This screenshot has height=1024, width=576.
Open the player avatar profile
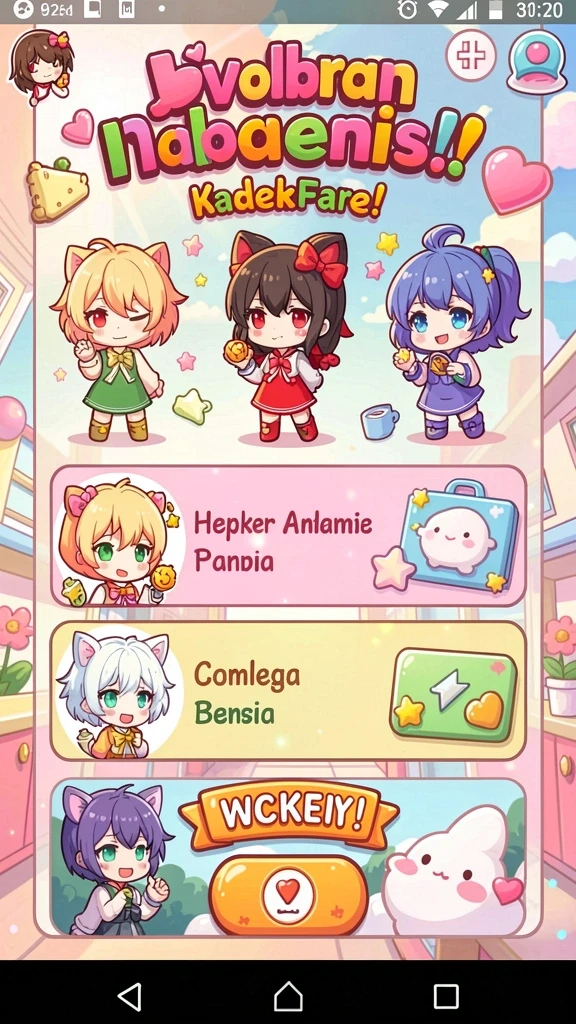pyautogui.click(x=41, y=67)
